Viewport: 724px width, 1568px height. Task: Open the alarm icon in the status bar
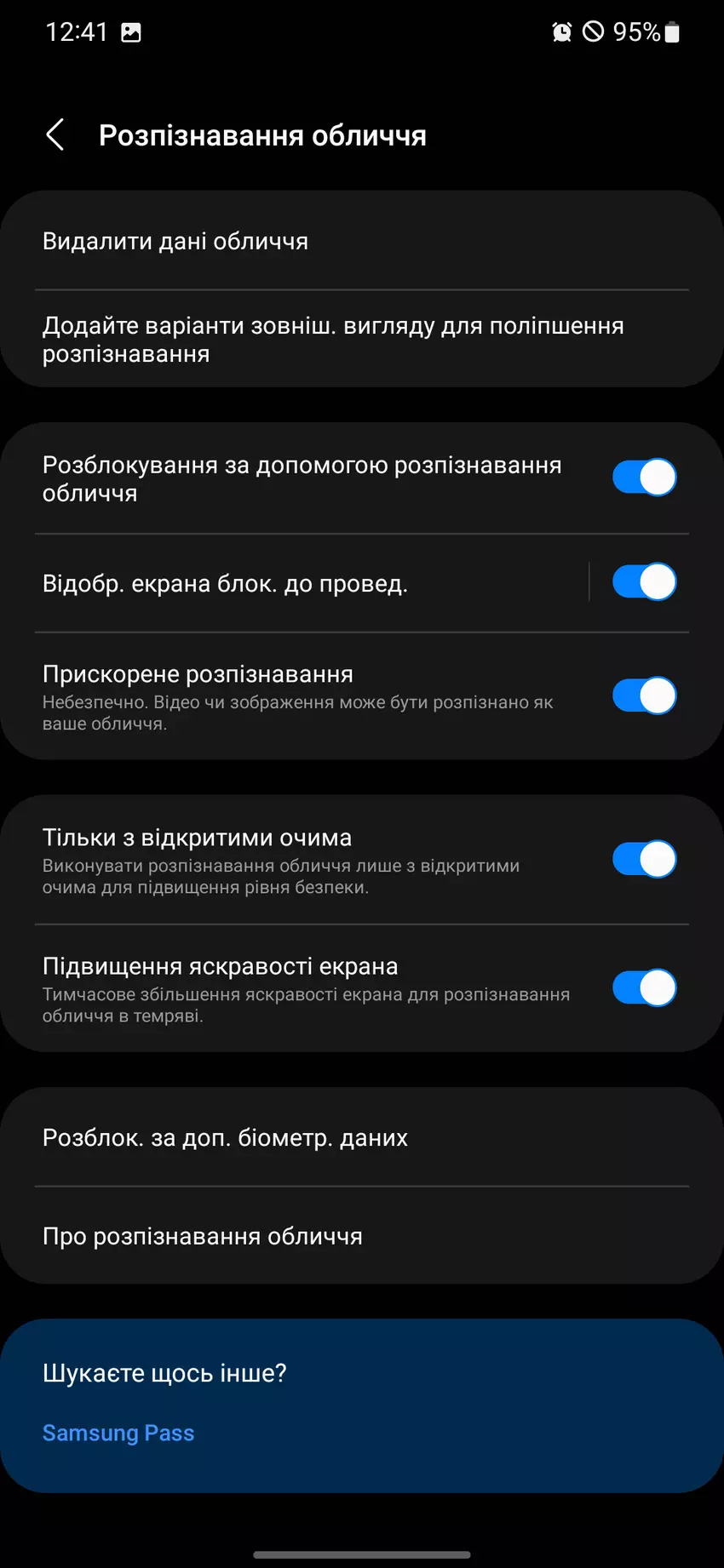coord(560,32)
